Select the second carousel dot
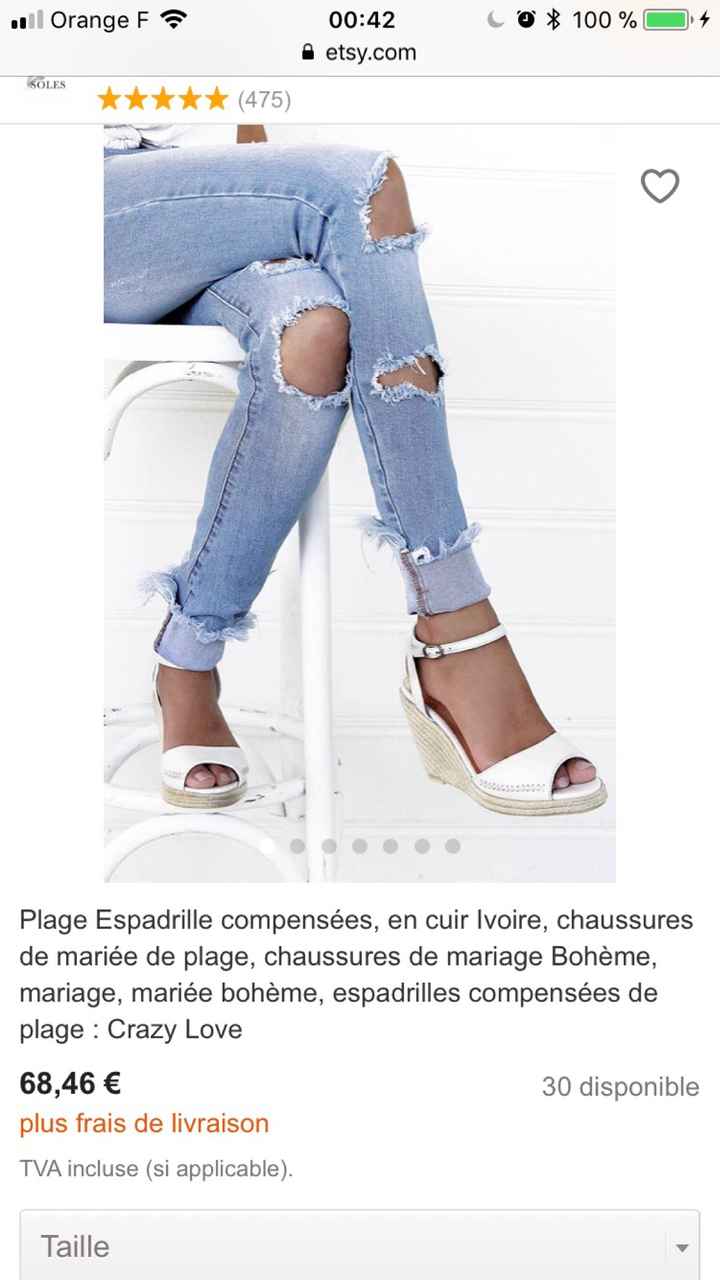Image resolution: width=720 pixels, height=1280 pixels. (329, 846)
